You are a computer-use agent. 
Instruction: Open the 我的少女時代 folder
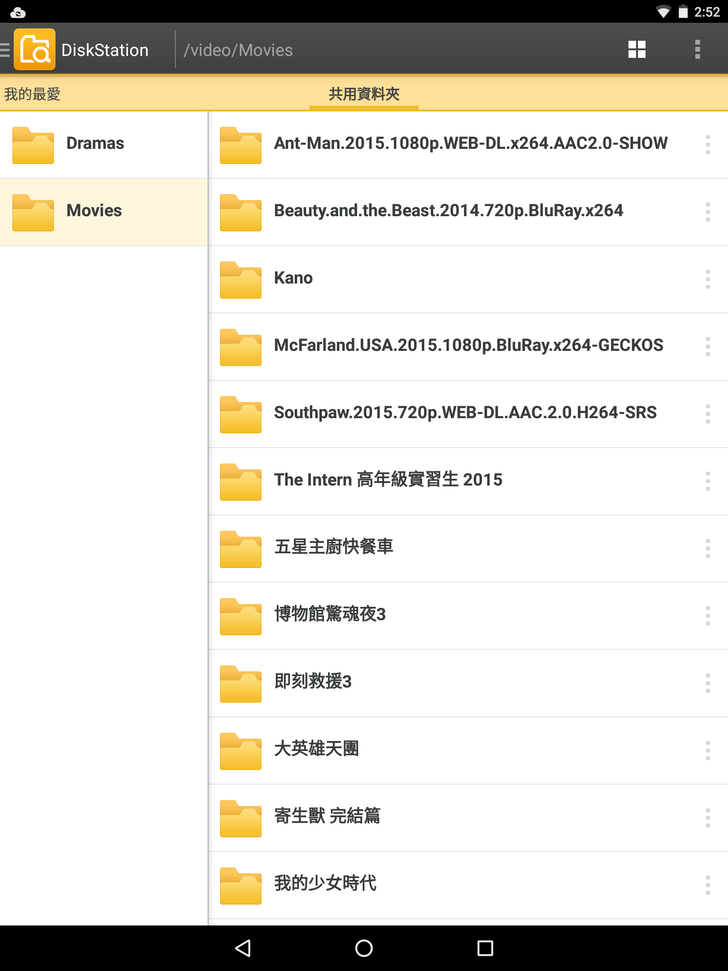pyautogui.click(x=325, y=884)
